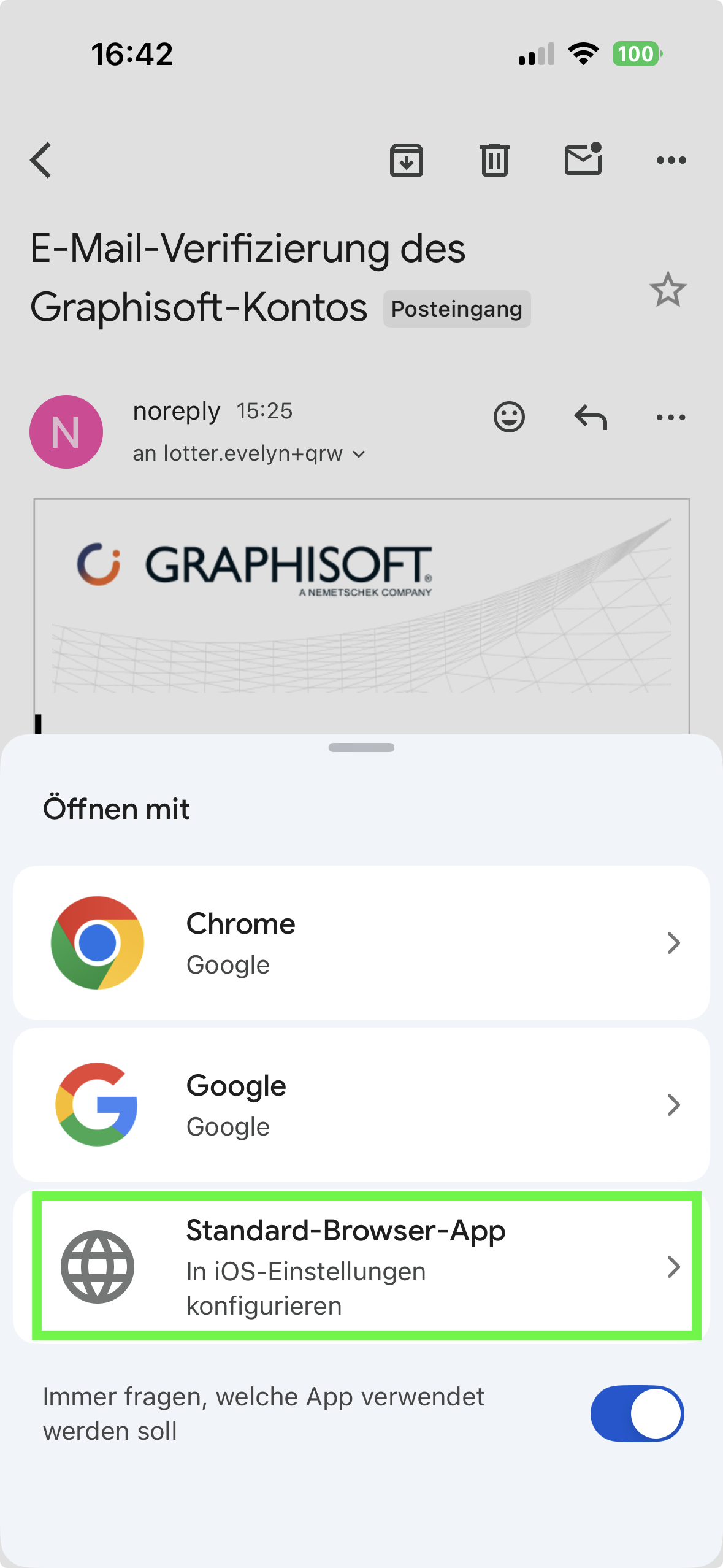Go back to the inbox

tap(41, 161)
